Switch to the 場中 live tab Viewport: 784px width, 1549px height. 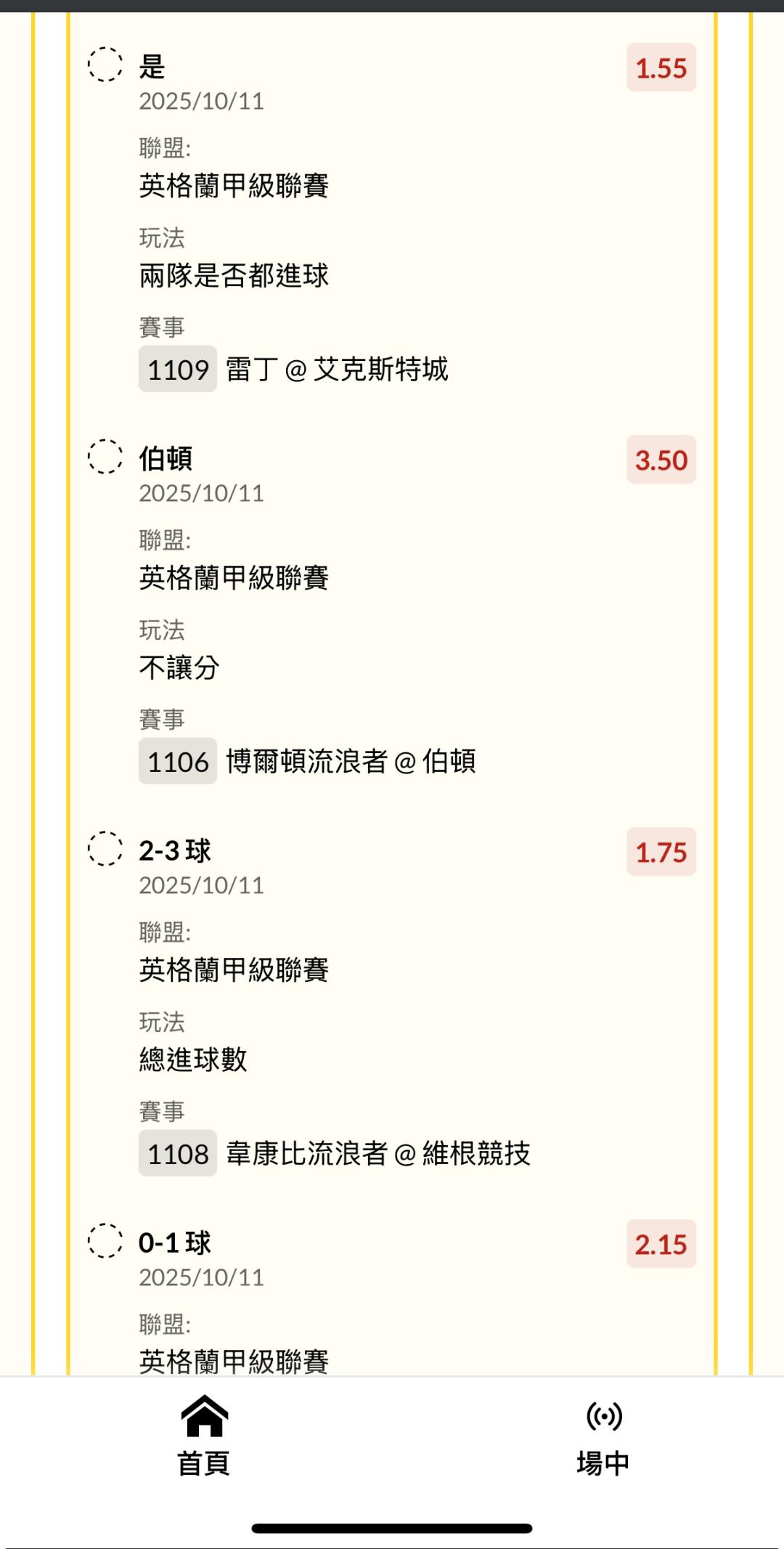603,1436
